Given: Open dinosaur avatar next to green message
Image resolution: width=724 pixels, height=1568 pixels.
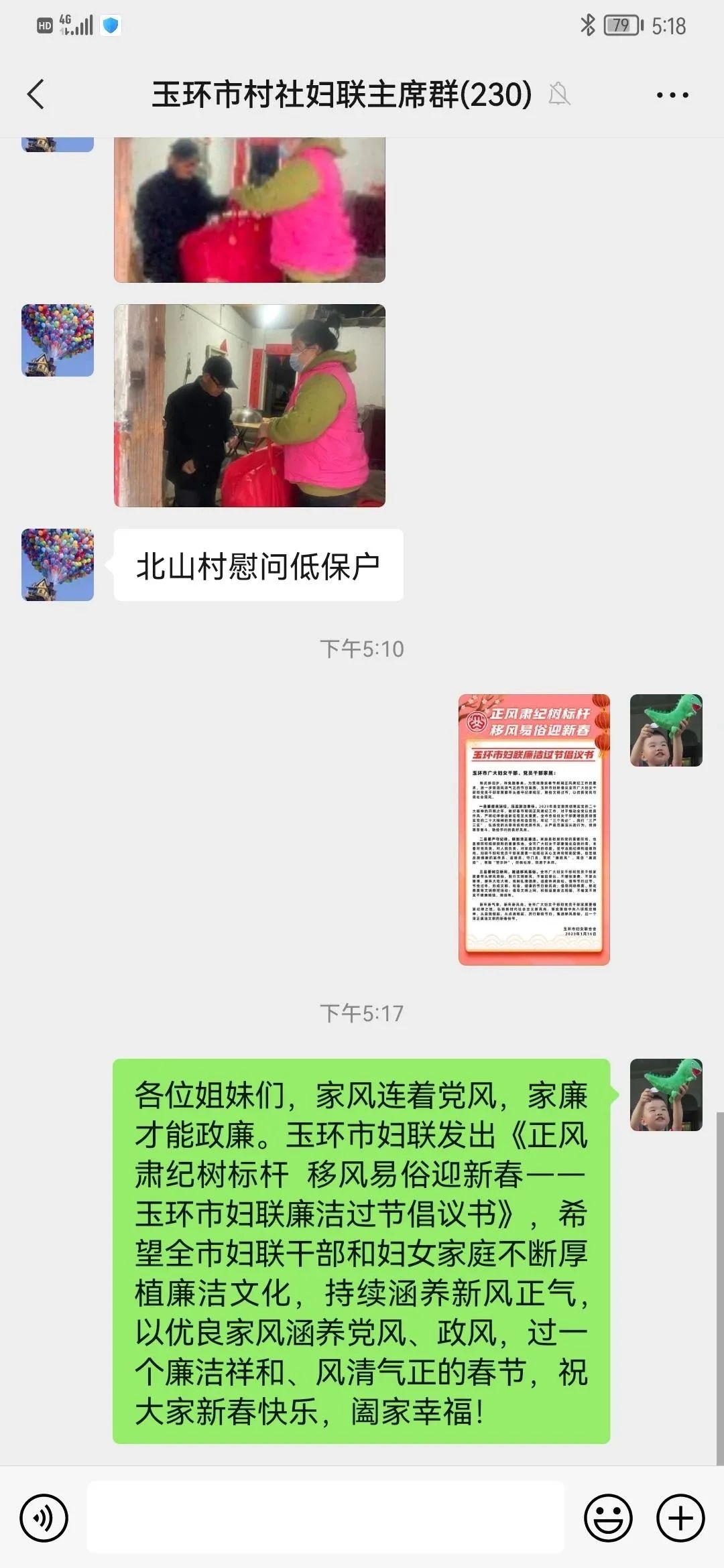Looking at the screenshot, I should [666, 1094].
